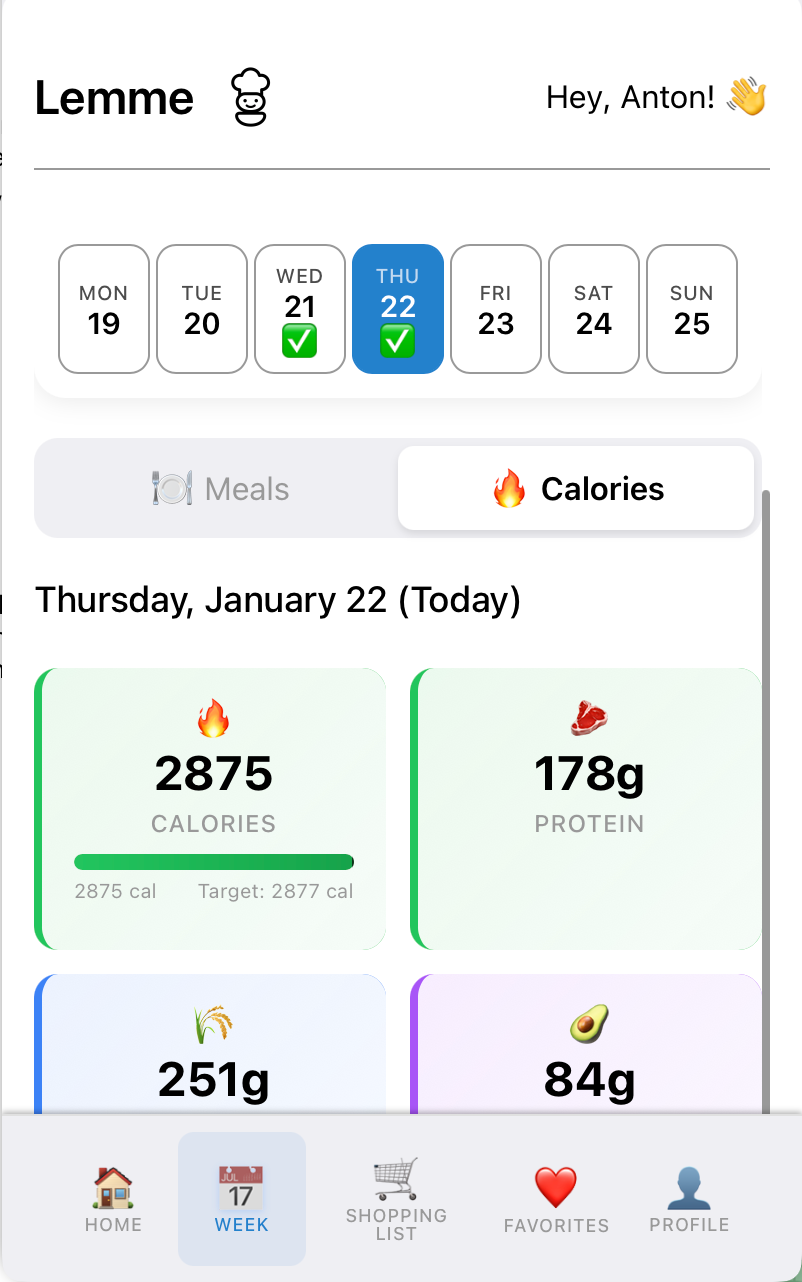Switch to the Meals tab
The width and height of the screenshot is (802, 1282).
pos(221,488)
